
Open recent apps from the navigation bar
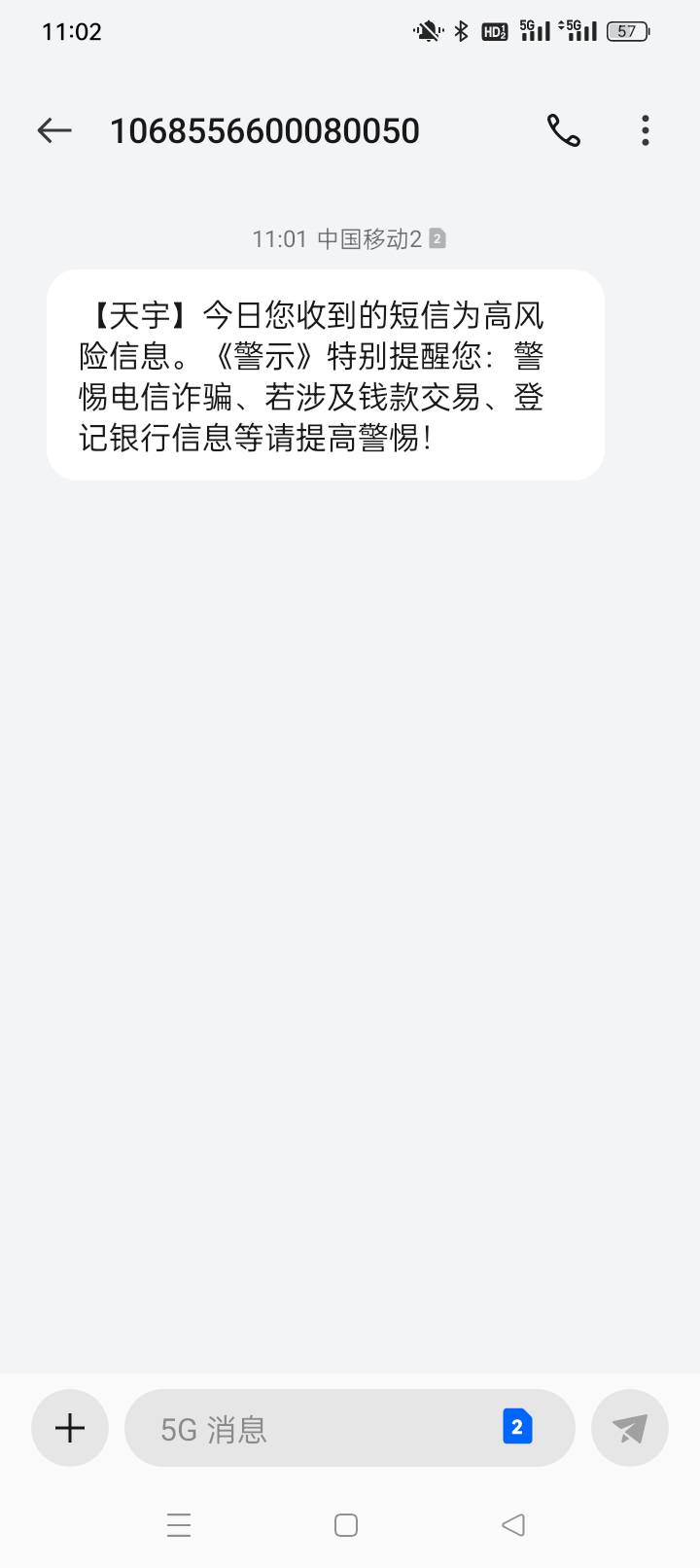pos(179,1525)
